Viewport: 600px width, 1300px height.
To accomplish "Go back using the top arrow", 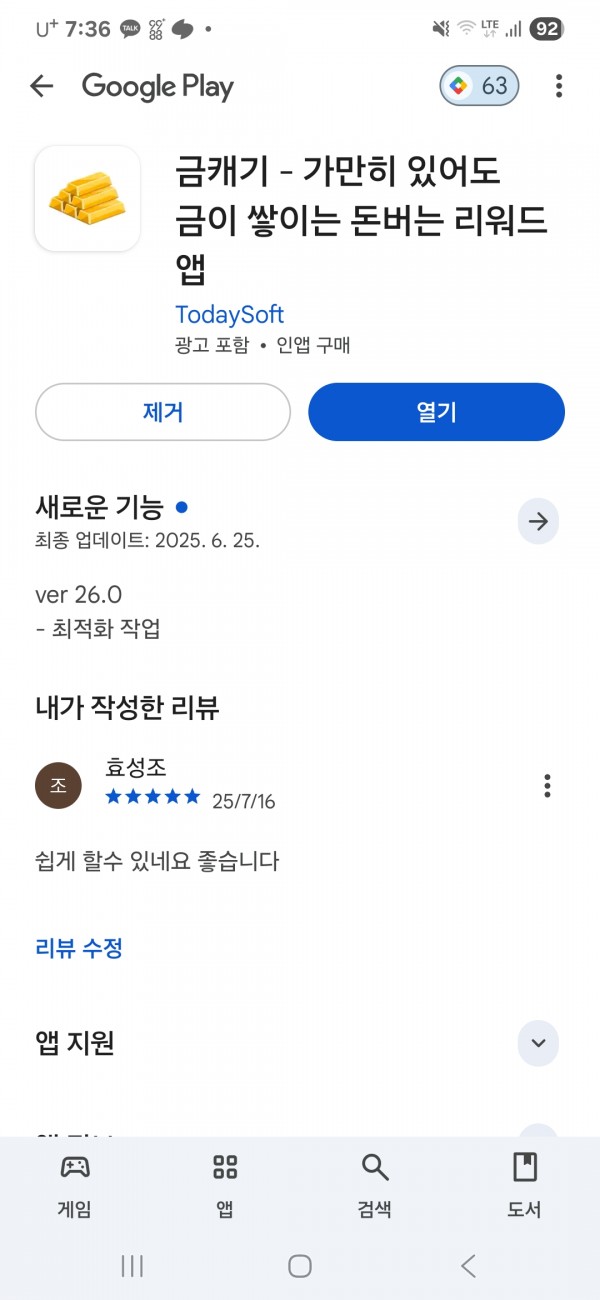I will click(41, 86).
